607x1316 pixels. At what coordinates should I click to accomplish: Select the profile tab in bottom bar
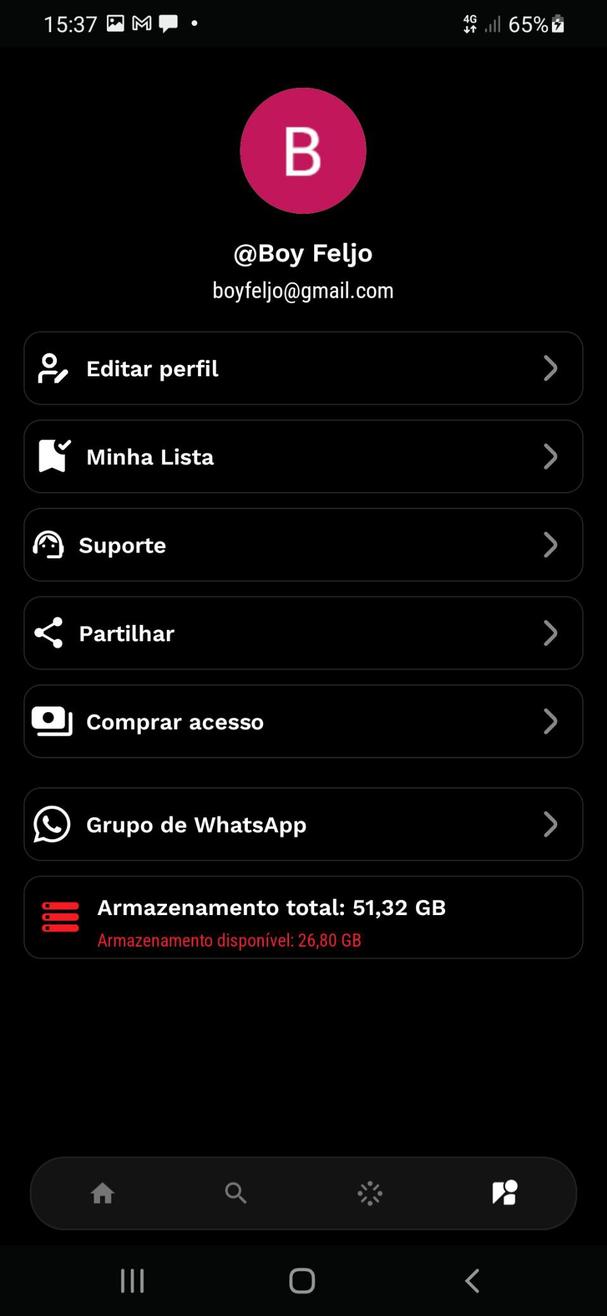tap(504, 1193)
